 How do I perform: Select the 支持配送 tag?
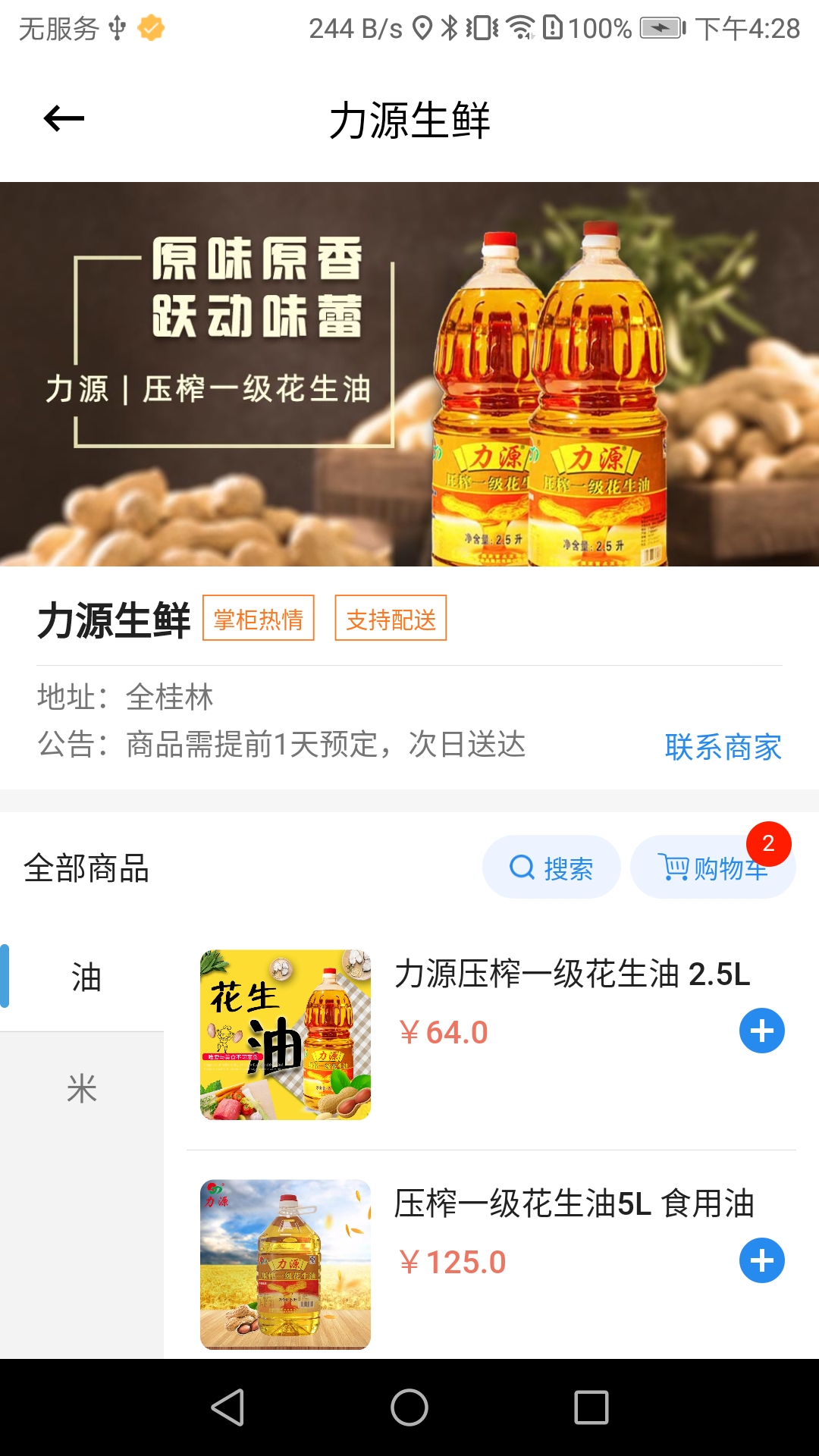point(390,619)
